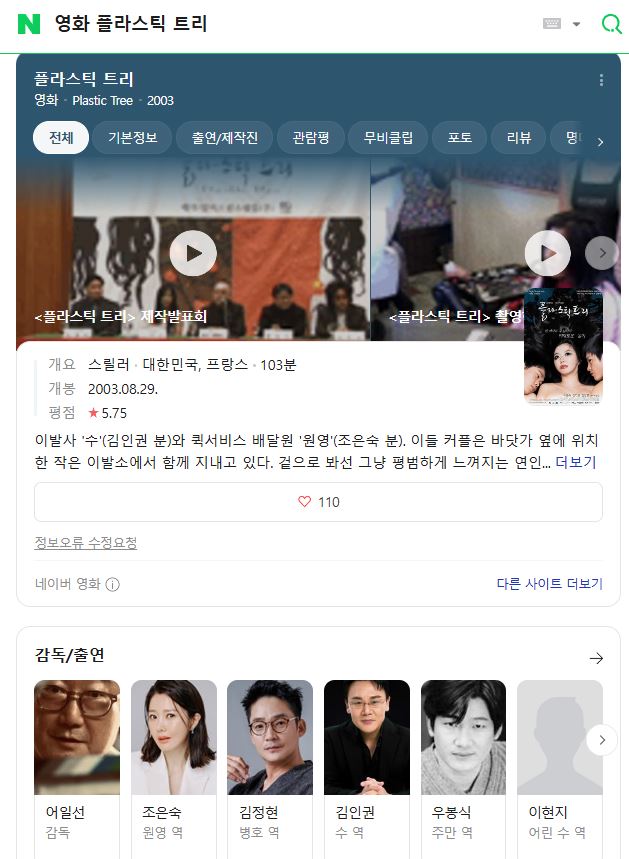The height and width of the screenshot is (859, 629).
Task: Open actress 조은숙's profile
Action: click(x=173, y=738)
